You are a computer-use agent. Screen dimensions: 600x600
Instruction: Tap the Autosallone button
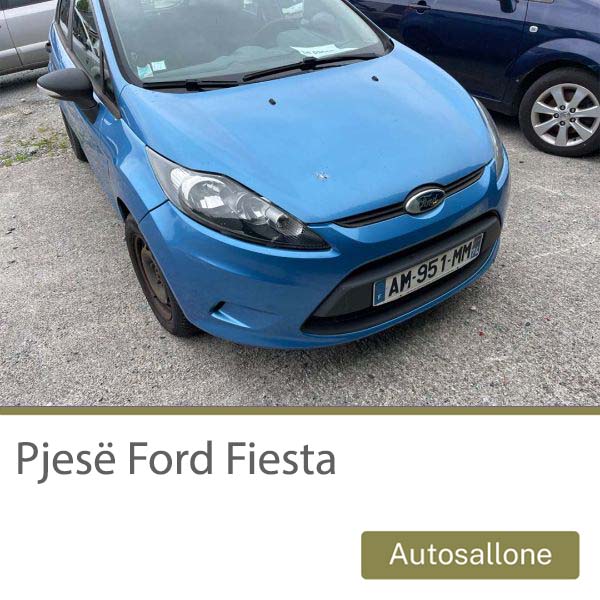click(x=470, y=555)
